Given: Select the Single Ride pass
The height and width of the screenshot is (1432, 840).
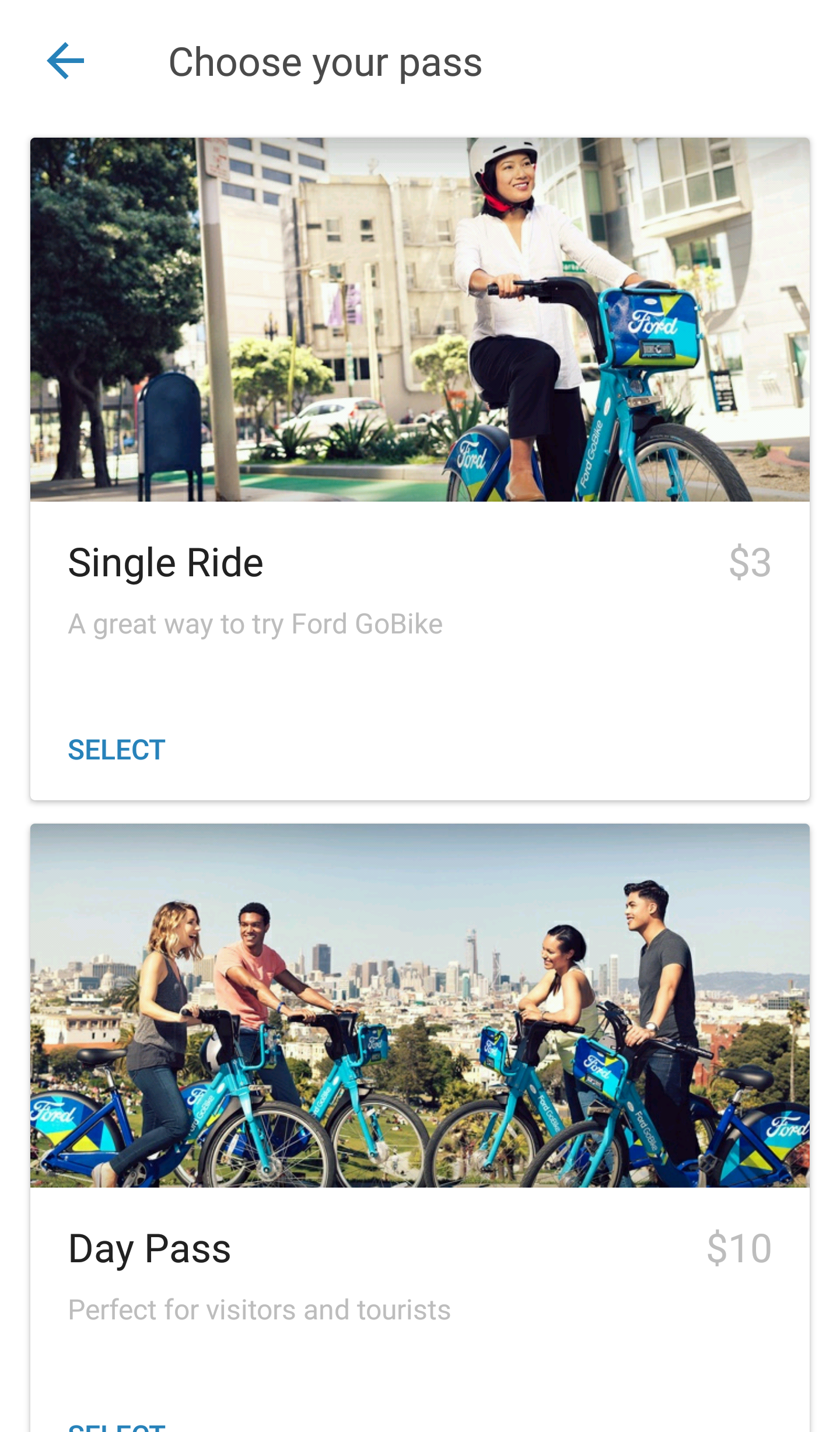Looking at the screenshot, I should tap(117, 750).
